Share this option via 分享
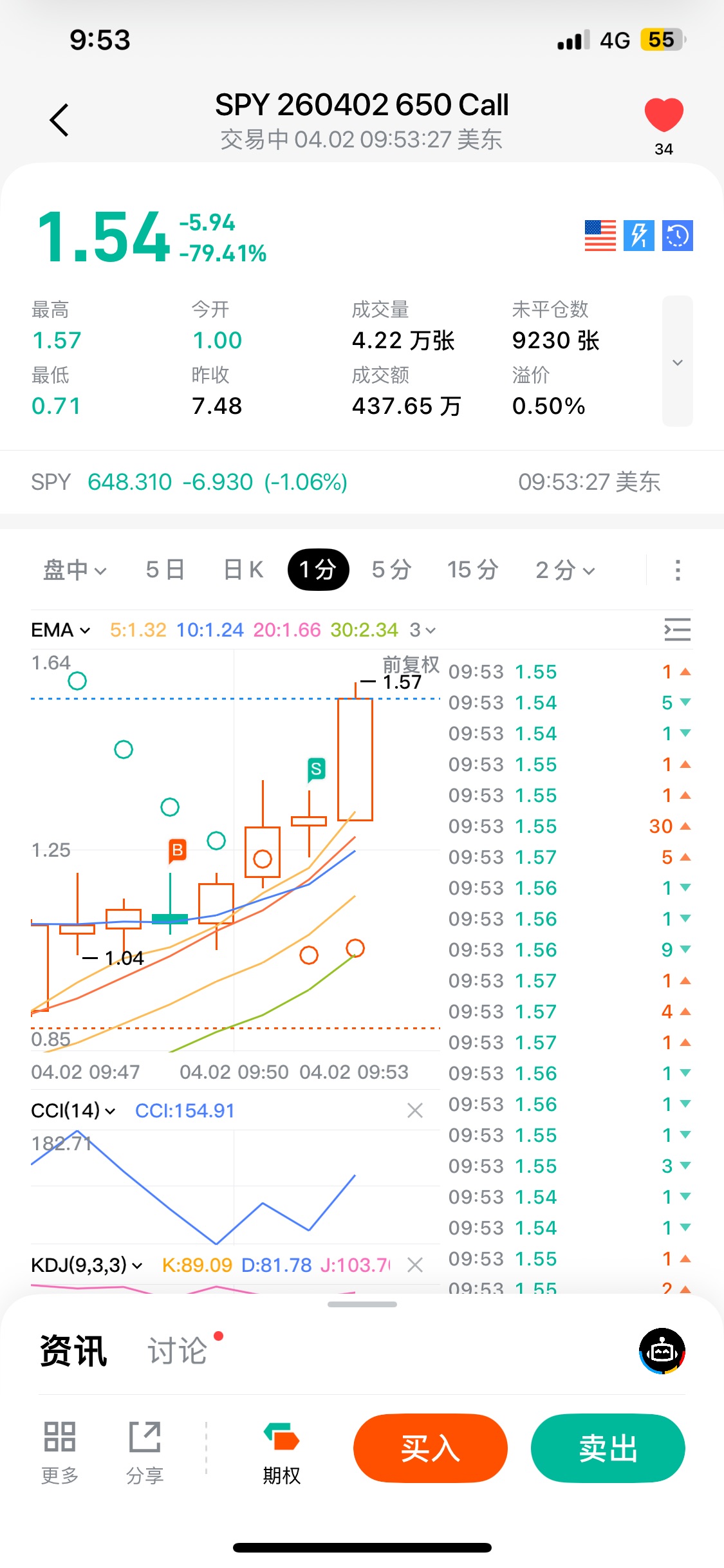 [145, 1450]
